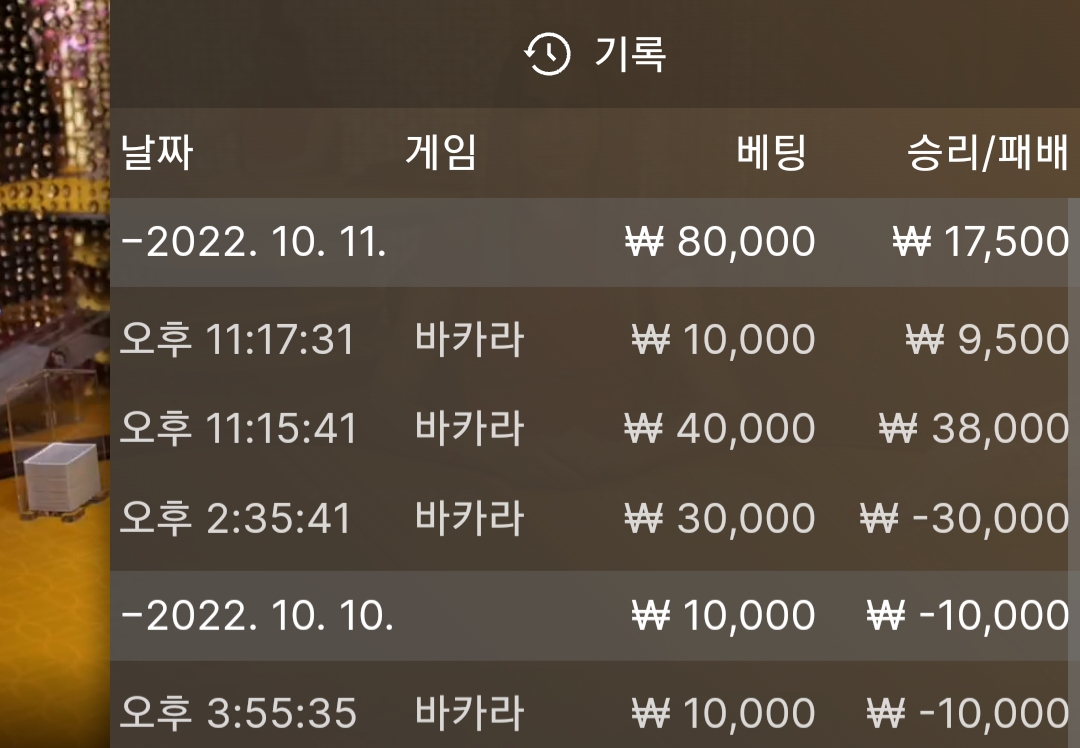This screenshot has width=1080, height=748.
Task: Open the 오후 11:17:31 바카라 record
Action: (x=590, y=340)
